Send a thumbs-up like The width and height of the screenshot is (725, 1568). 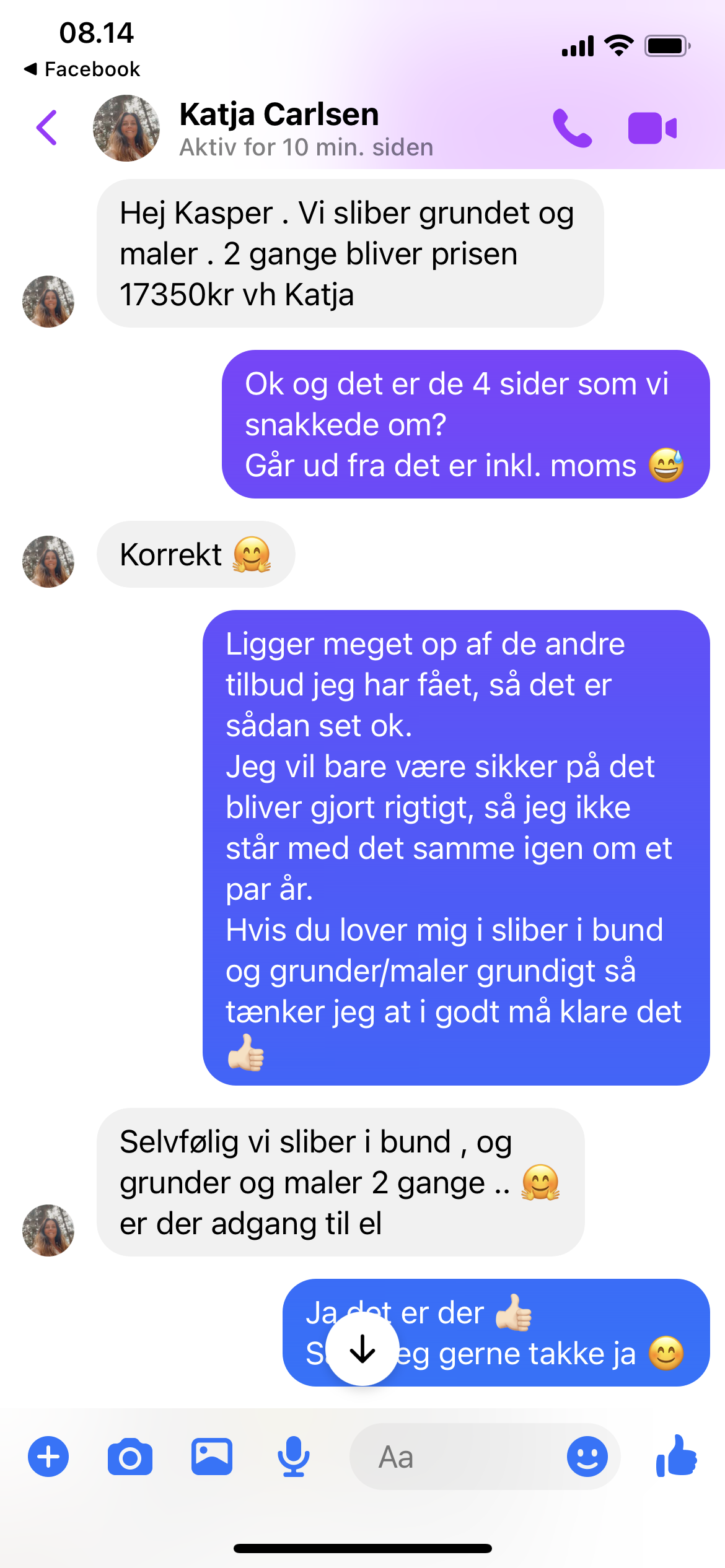pos(677,1456)
